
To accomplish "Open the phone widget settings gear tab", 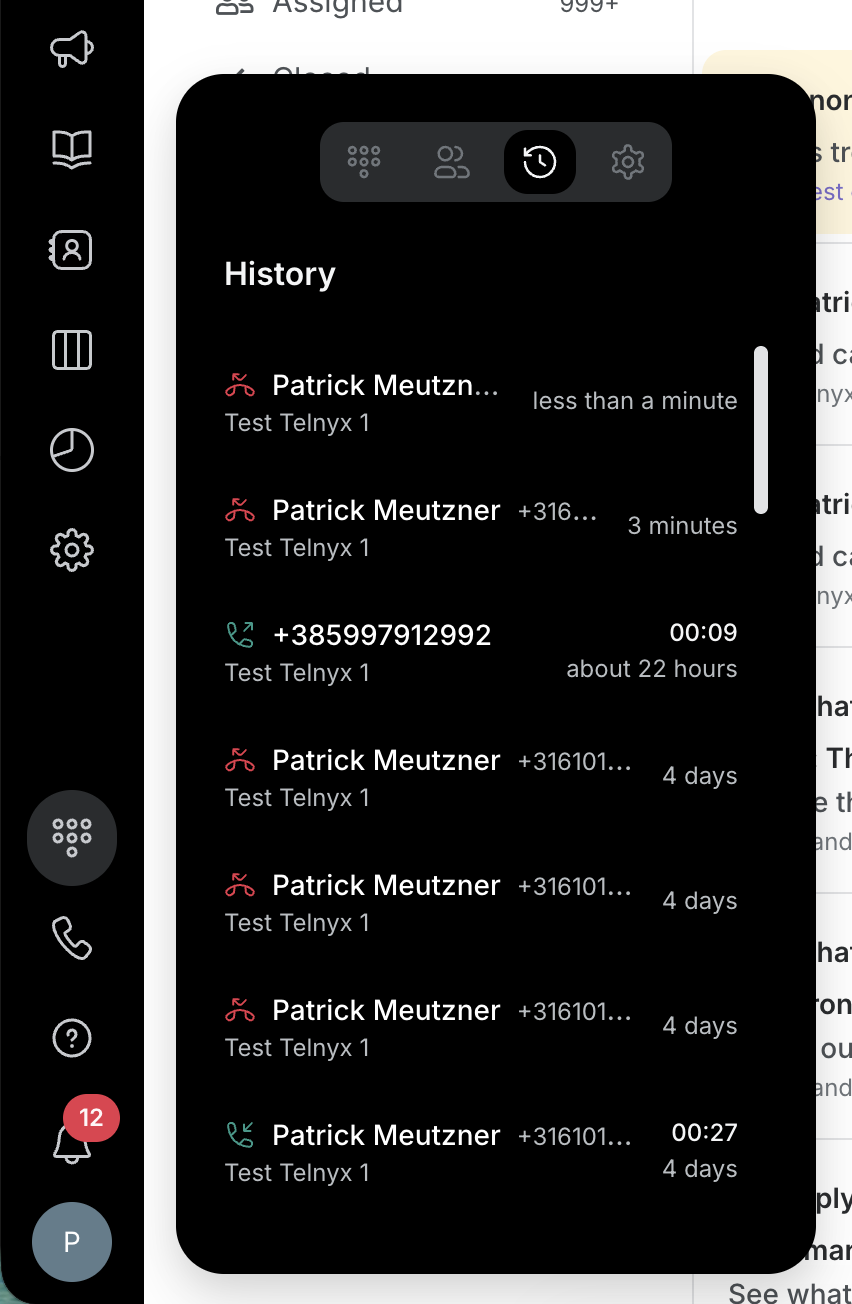I will tap(628, 161).
